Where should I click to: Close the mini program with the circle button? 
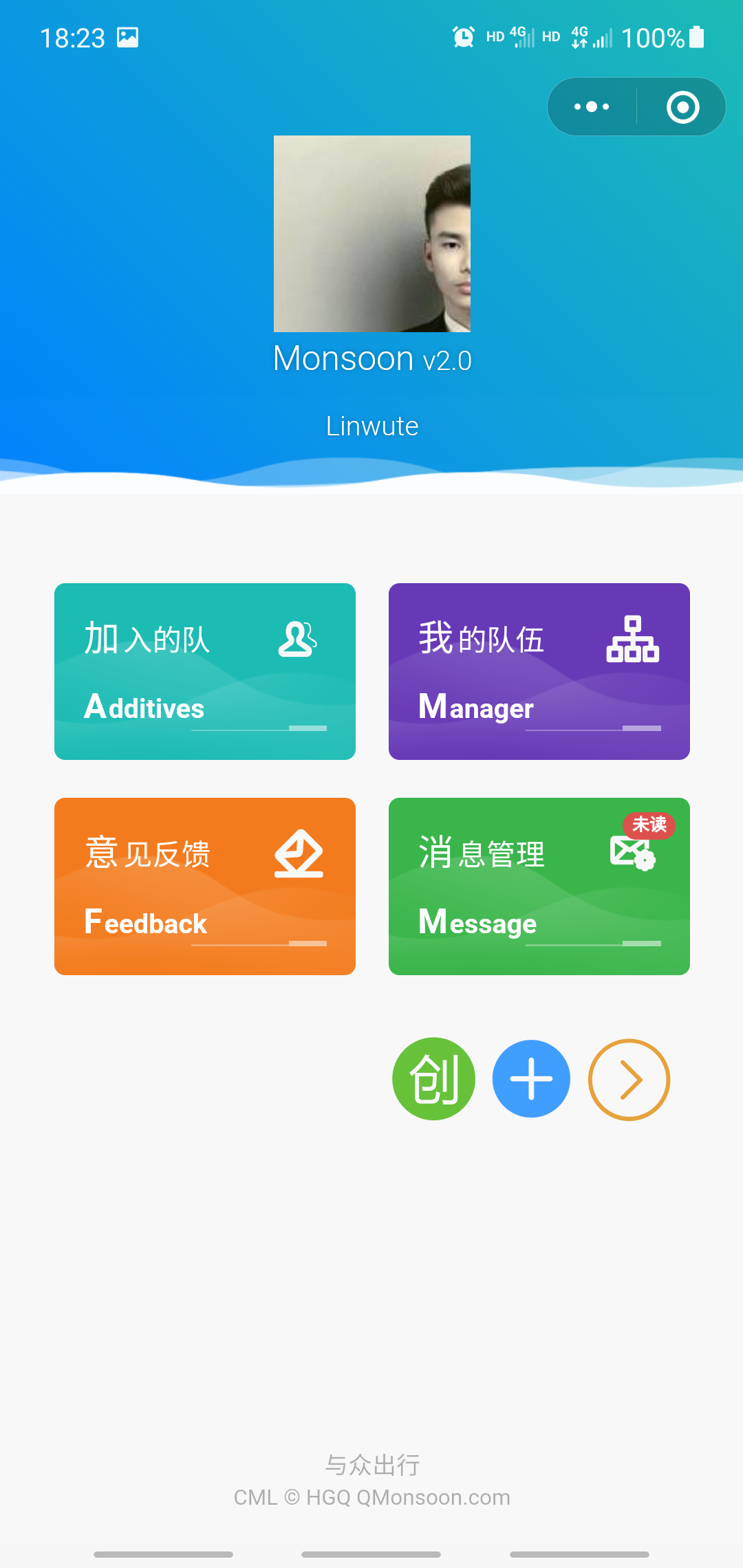[x=682, y=107]
